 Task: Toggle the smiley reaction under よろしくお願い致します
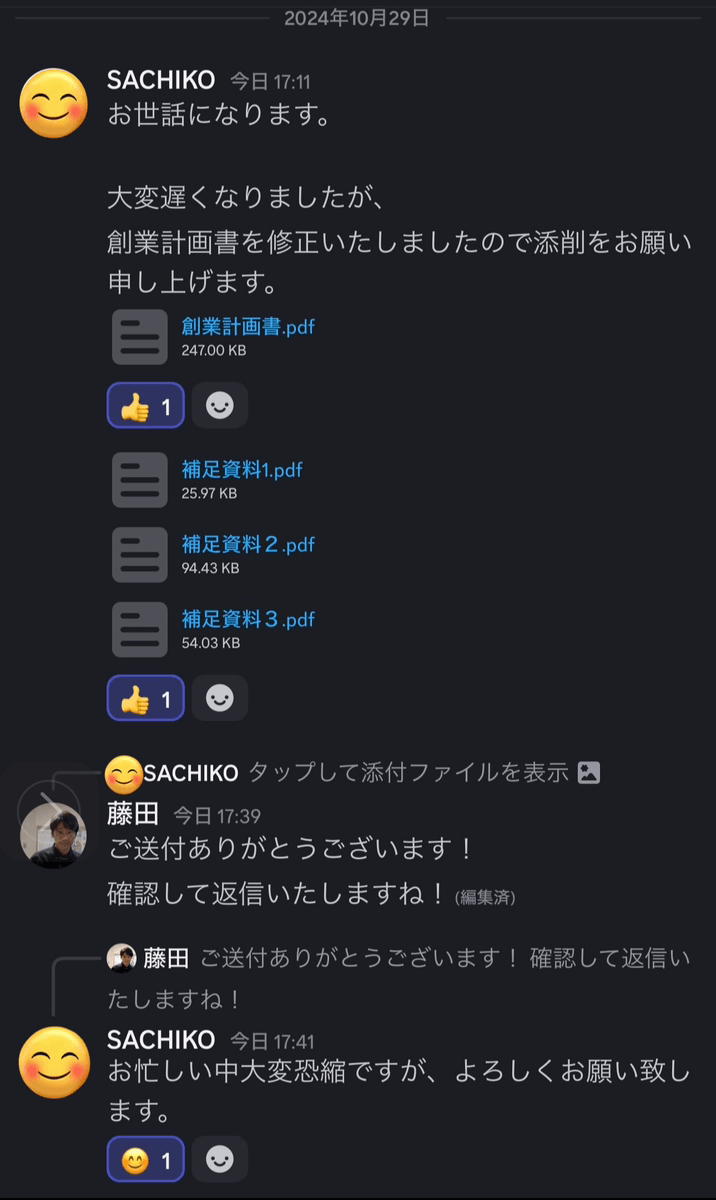click(146, 1159)
